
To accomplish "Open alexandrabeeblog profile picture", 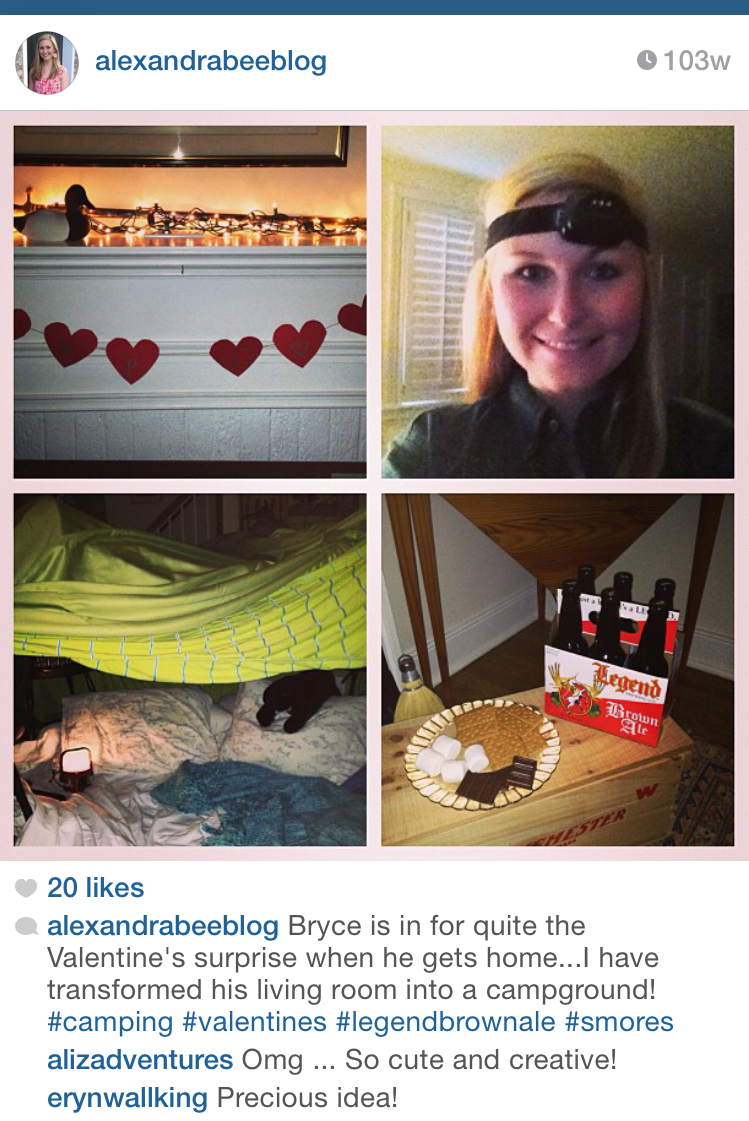I will [x=46, y=62].
